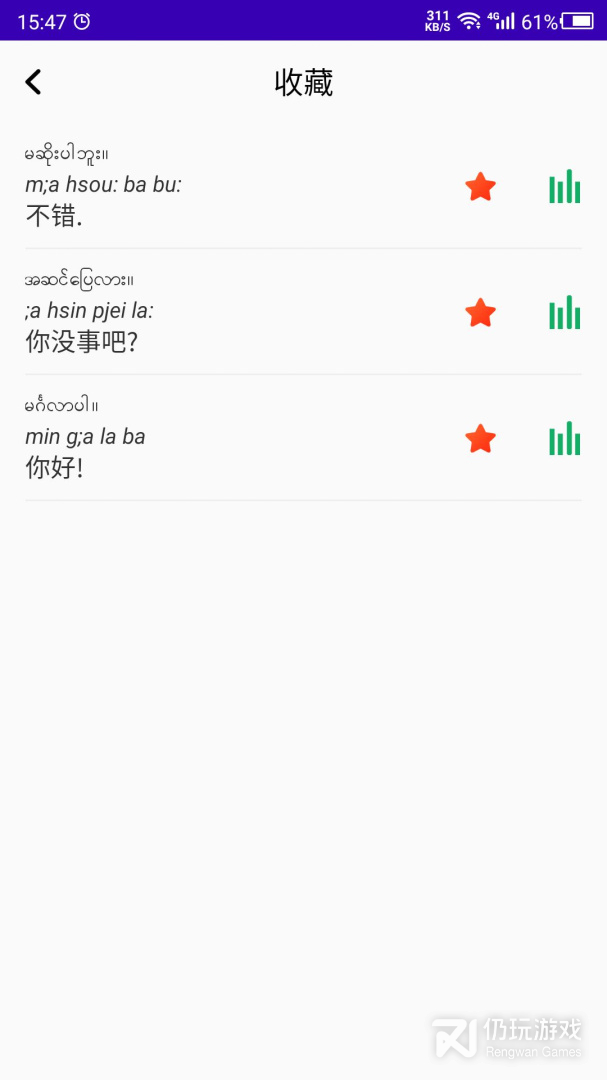Play audio for the phrase 不错.

[x=564, y=187]
